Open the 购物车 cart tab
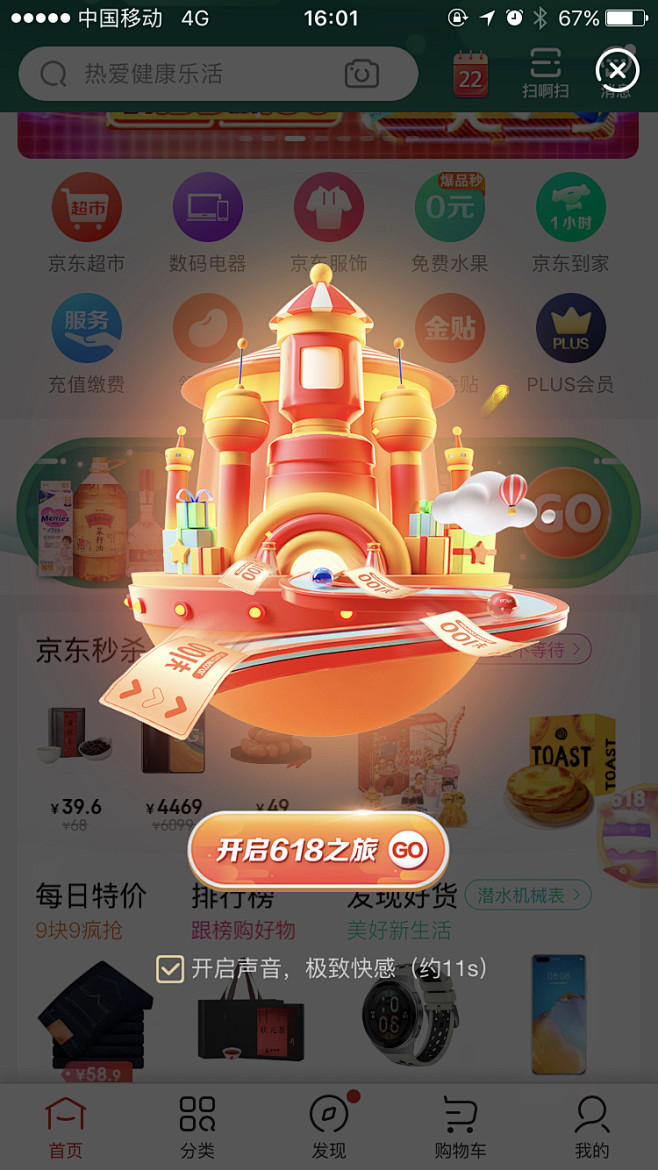 460,1127
